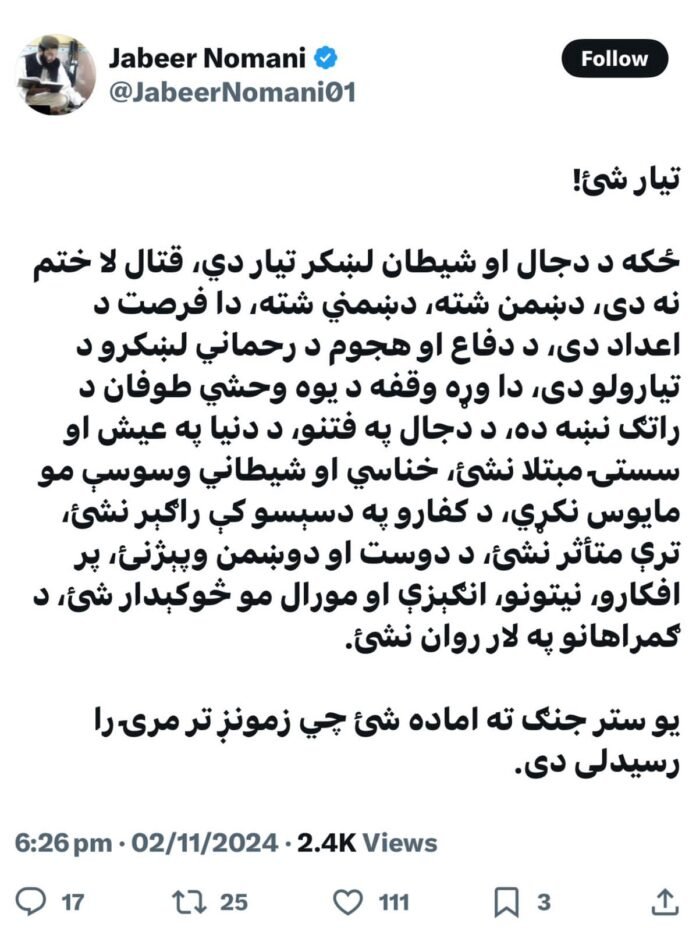The width and height of the screenshot is (696, 931).
Task: Open the @JabeerNomani01 handle
Action: point(231,92)
